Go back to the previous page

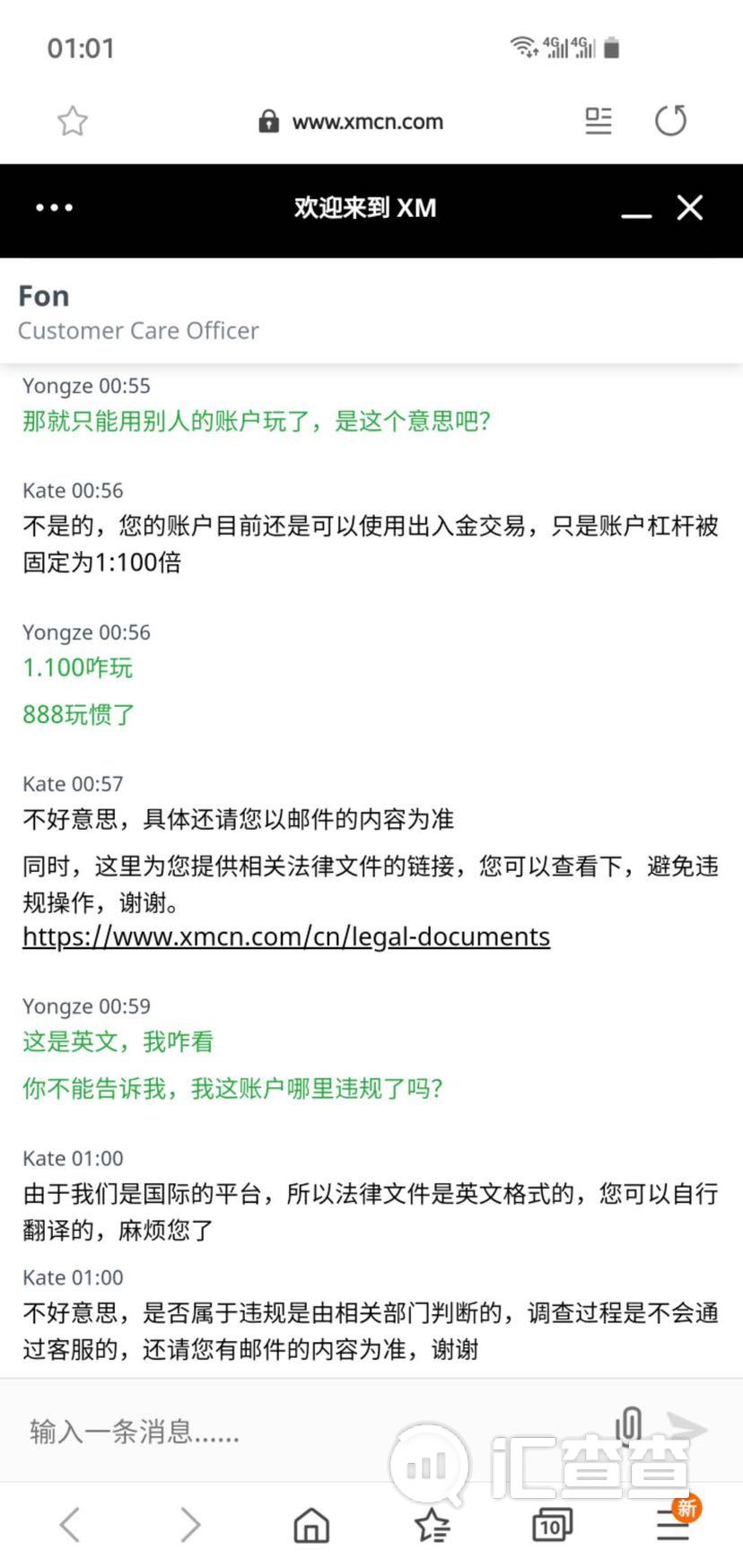(70, 1524)
